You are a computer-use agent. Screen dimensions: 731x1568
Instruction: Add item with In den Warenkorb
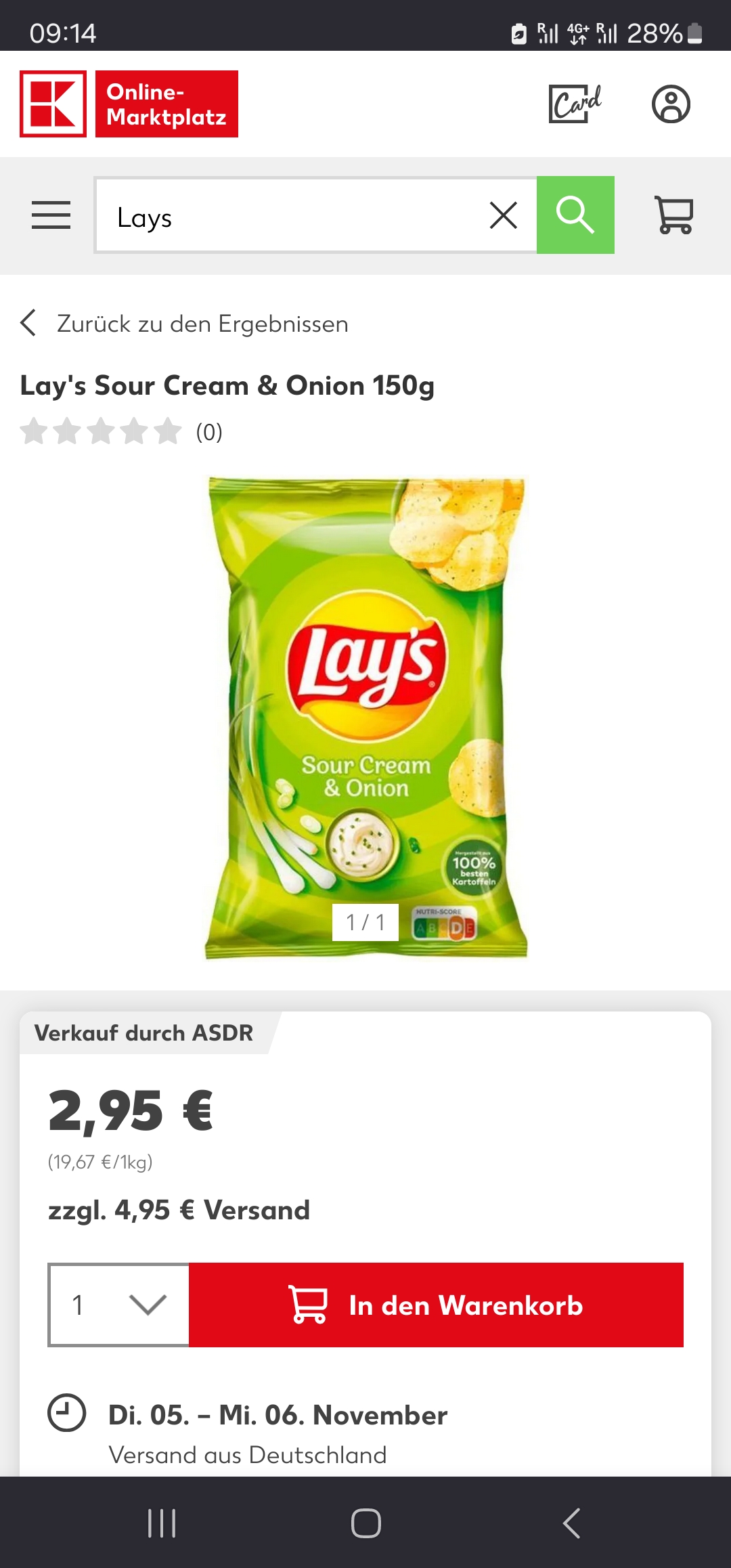coord(436,1305)
